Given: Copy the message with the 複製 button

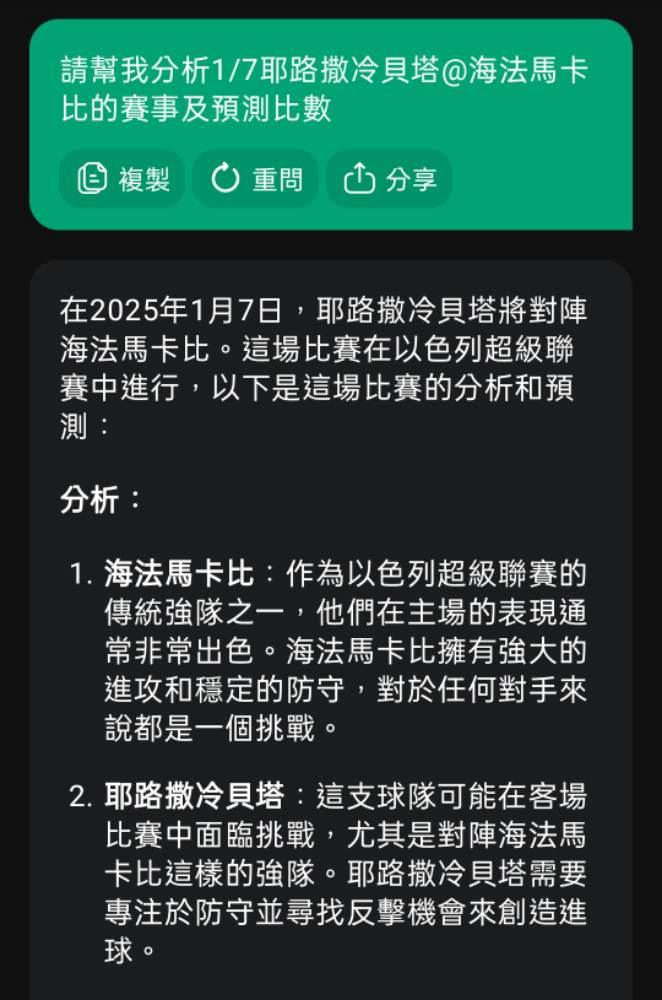Looking at the screenshot, I should [x=122, y=179].
